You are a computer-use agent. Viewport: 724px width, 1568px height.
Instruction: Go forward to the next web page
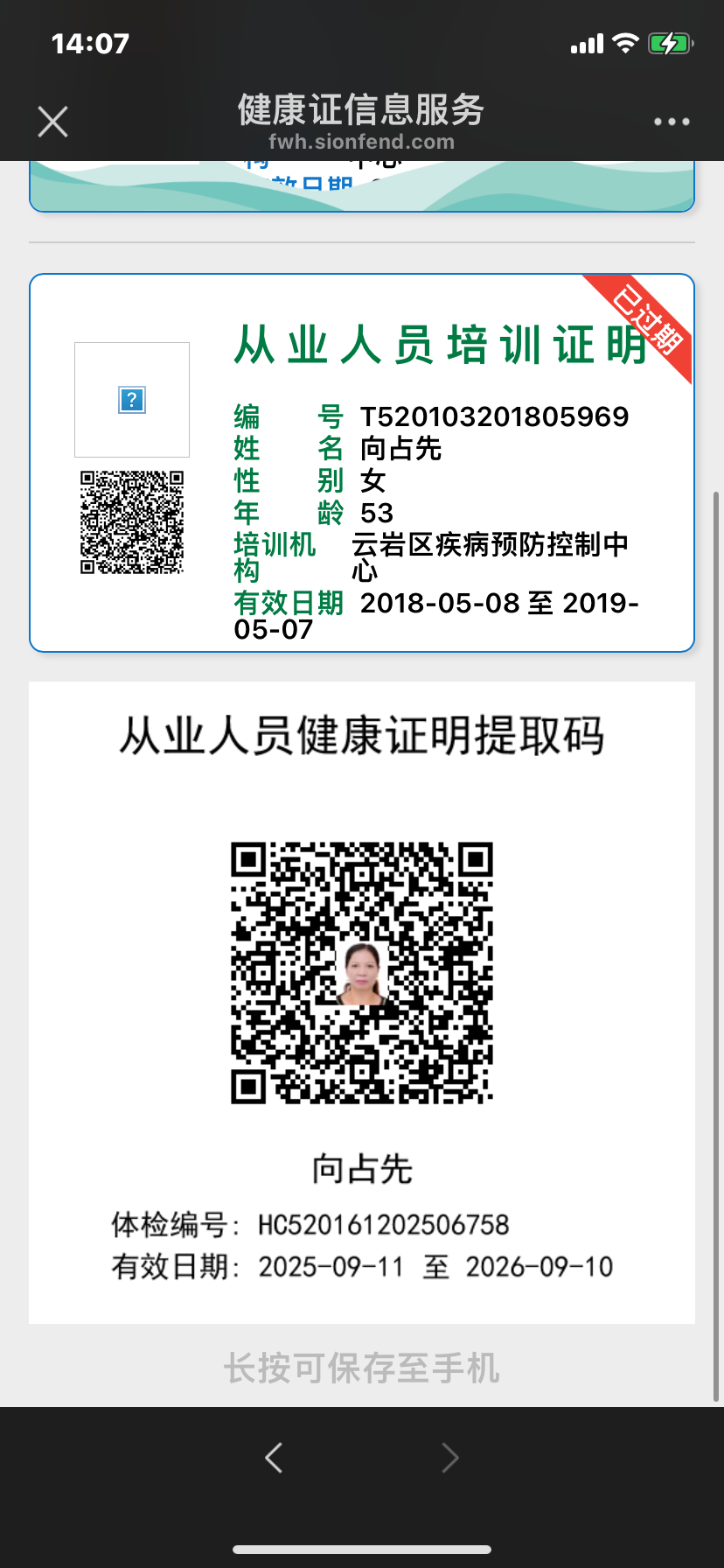tap(450, 1458)
